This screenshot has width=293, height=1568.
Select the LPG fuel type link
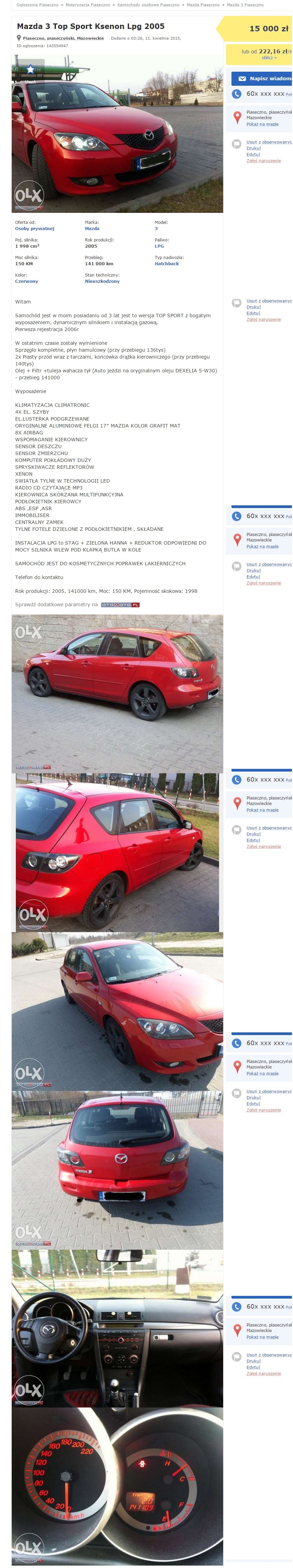(x=159, y=247)
